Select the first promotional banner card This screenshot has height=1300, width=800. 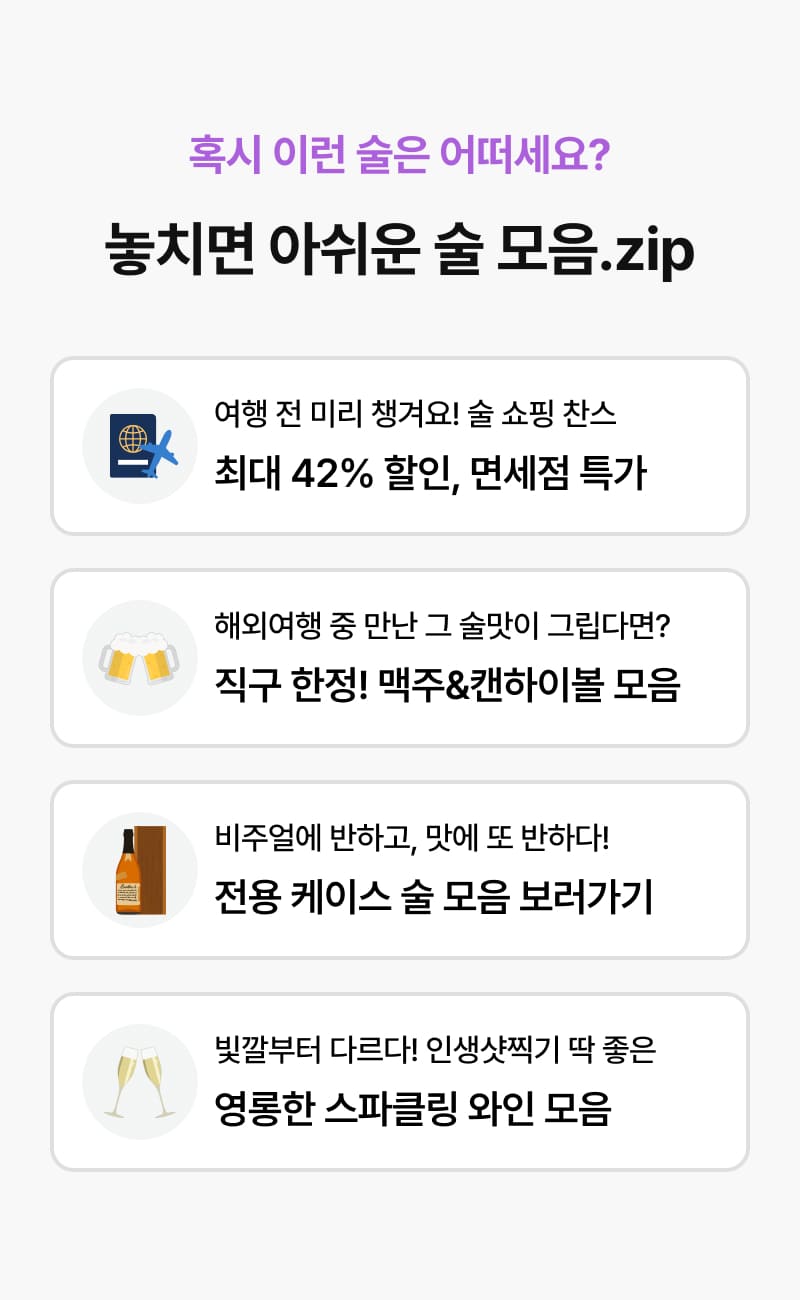click(x=400, y=445)
